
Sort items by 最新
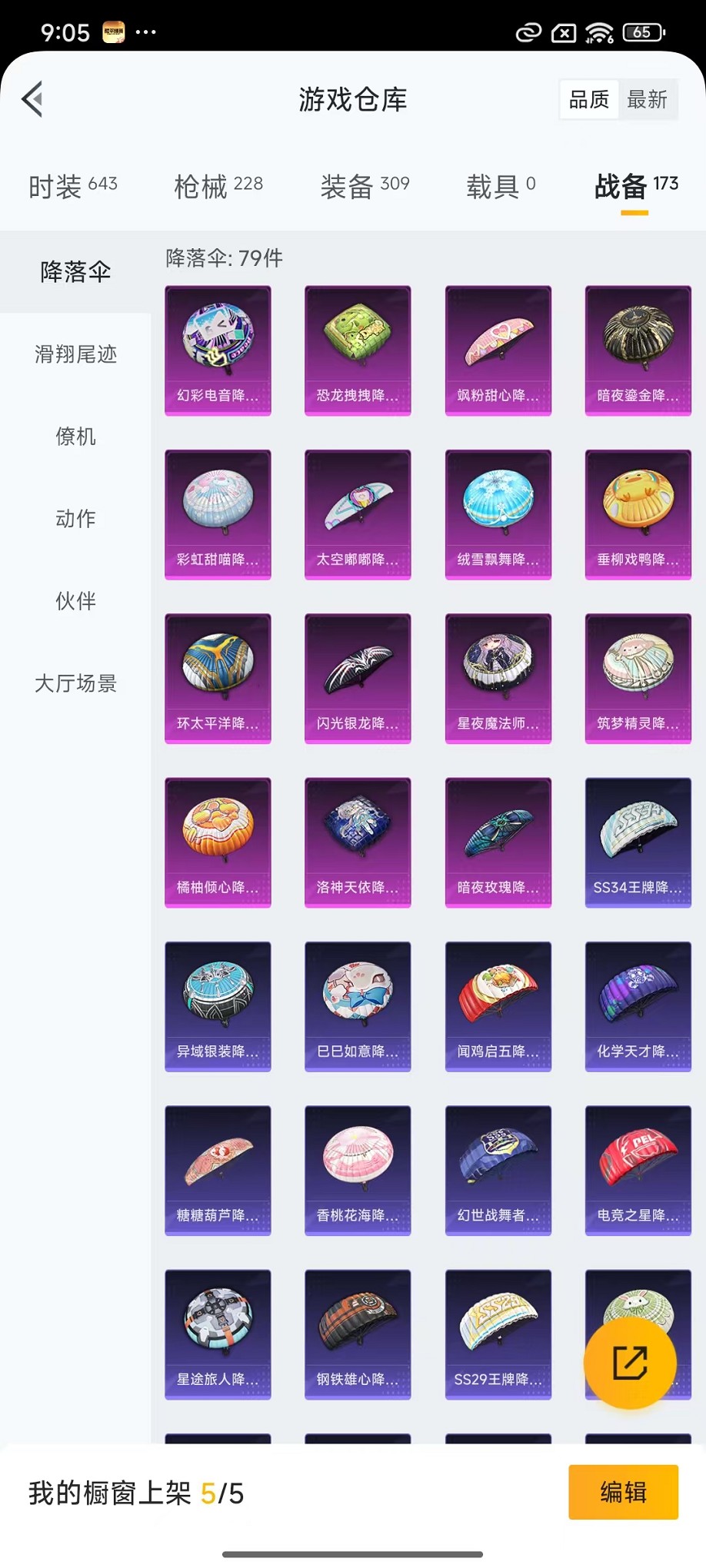pyautogui.click(x=648, y=98)
